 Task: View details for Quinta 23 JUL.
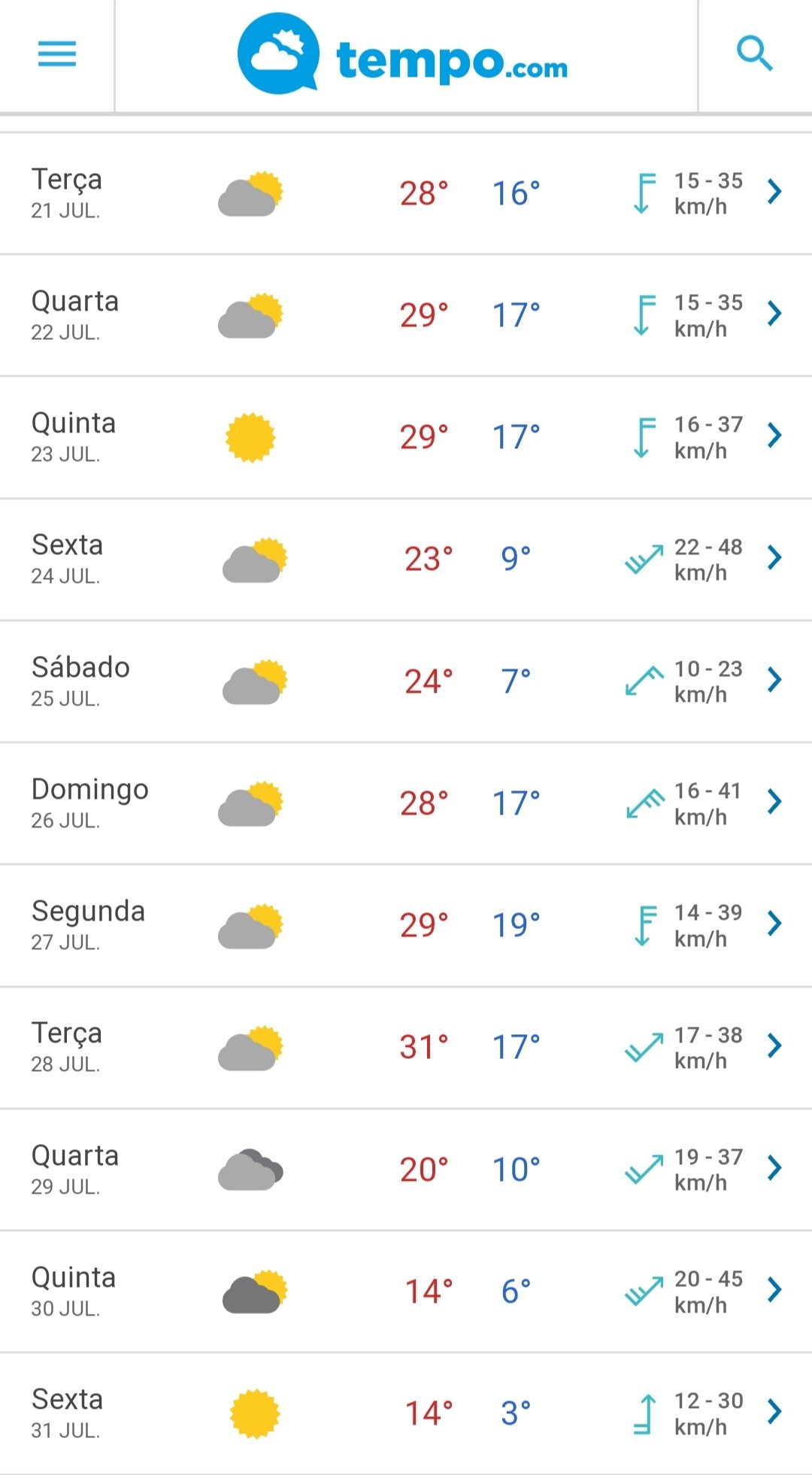click(406, 437)
